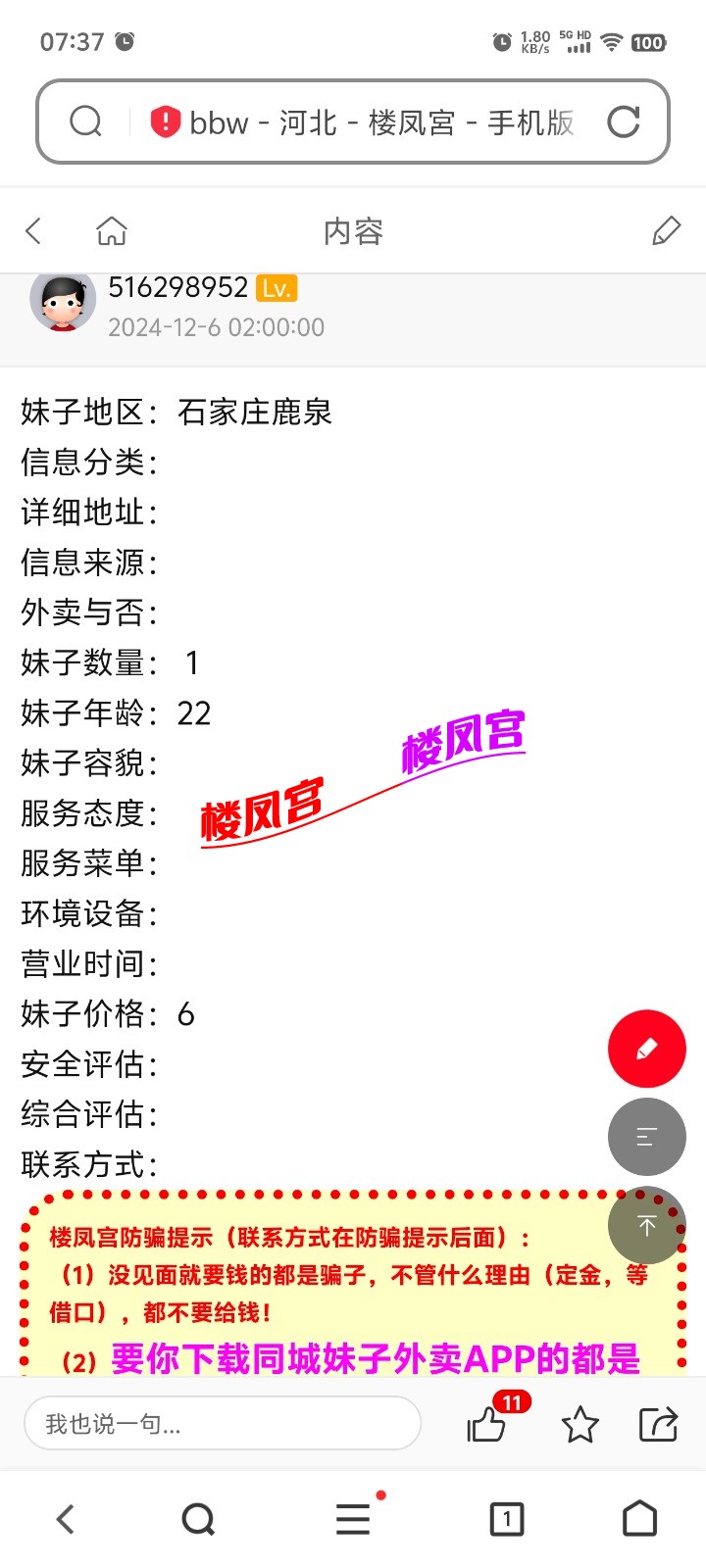Tap the edit pencil icon in the header

[666, 229]
